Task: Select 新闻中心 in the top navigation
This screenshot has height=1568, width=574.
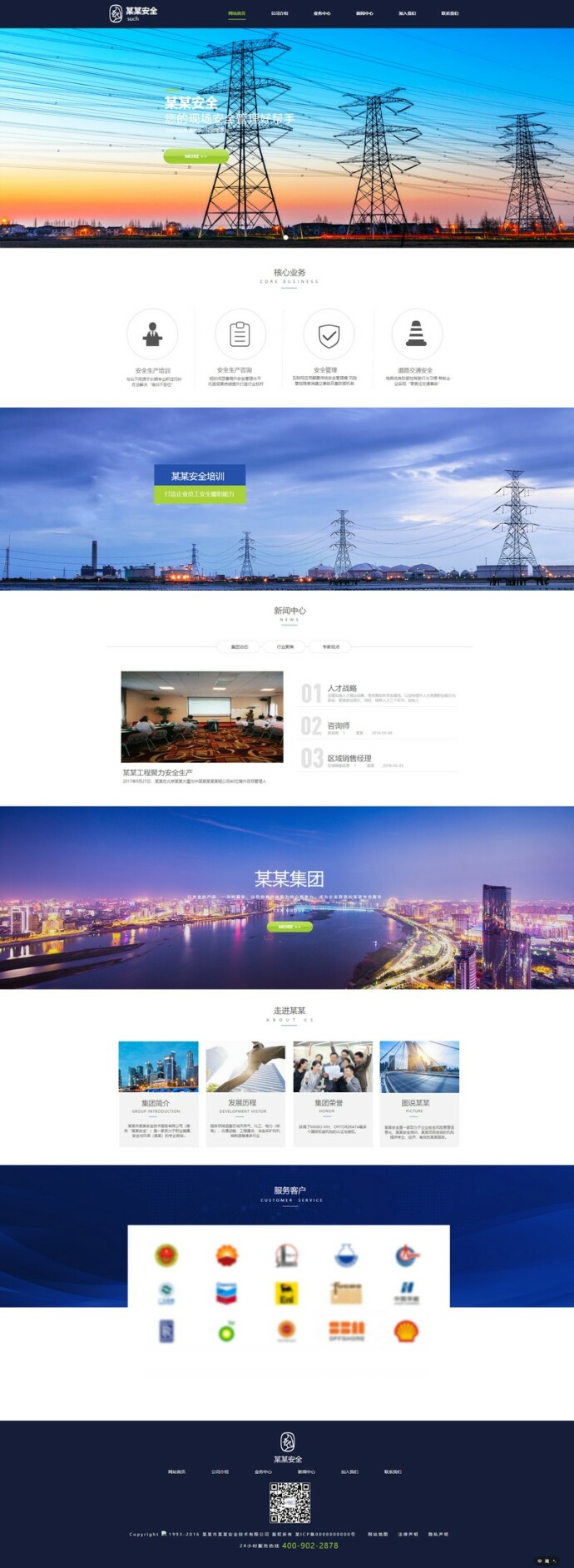Action: (x=364, y=13)
